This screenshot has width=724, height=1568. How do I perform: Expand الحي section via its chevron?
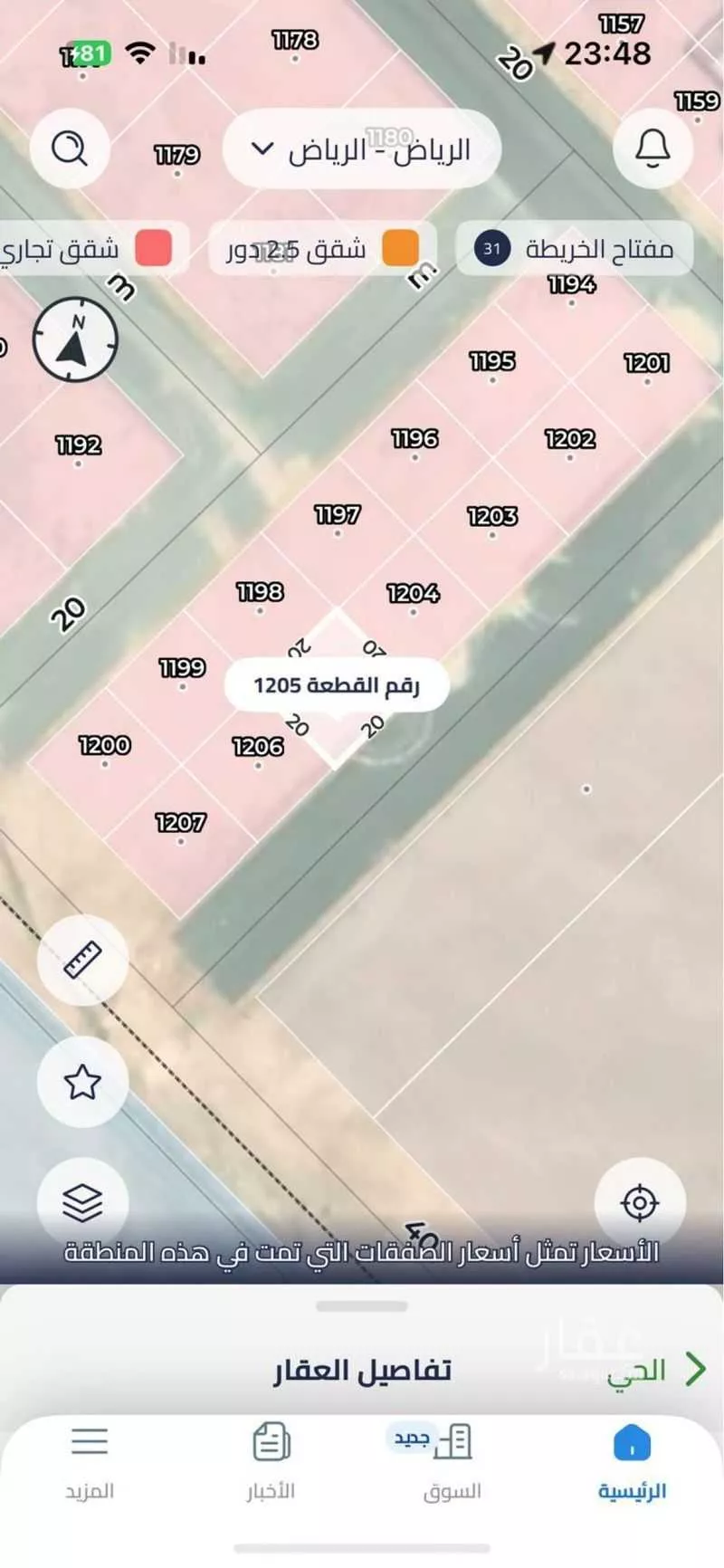[694, 1370]
